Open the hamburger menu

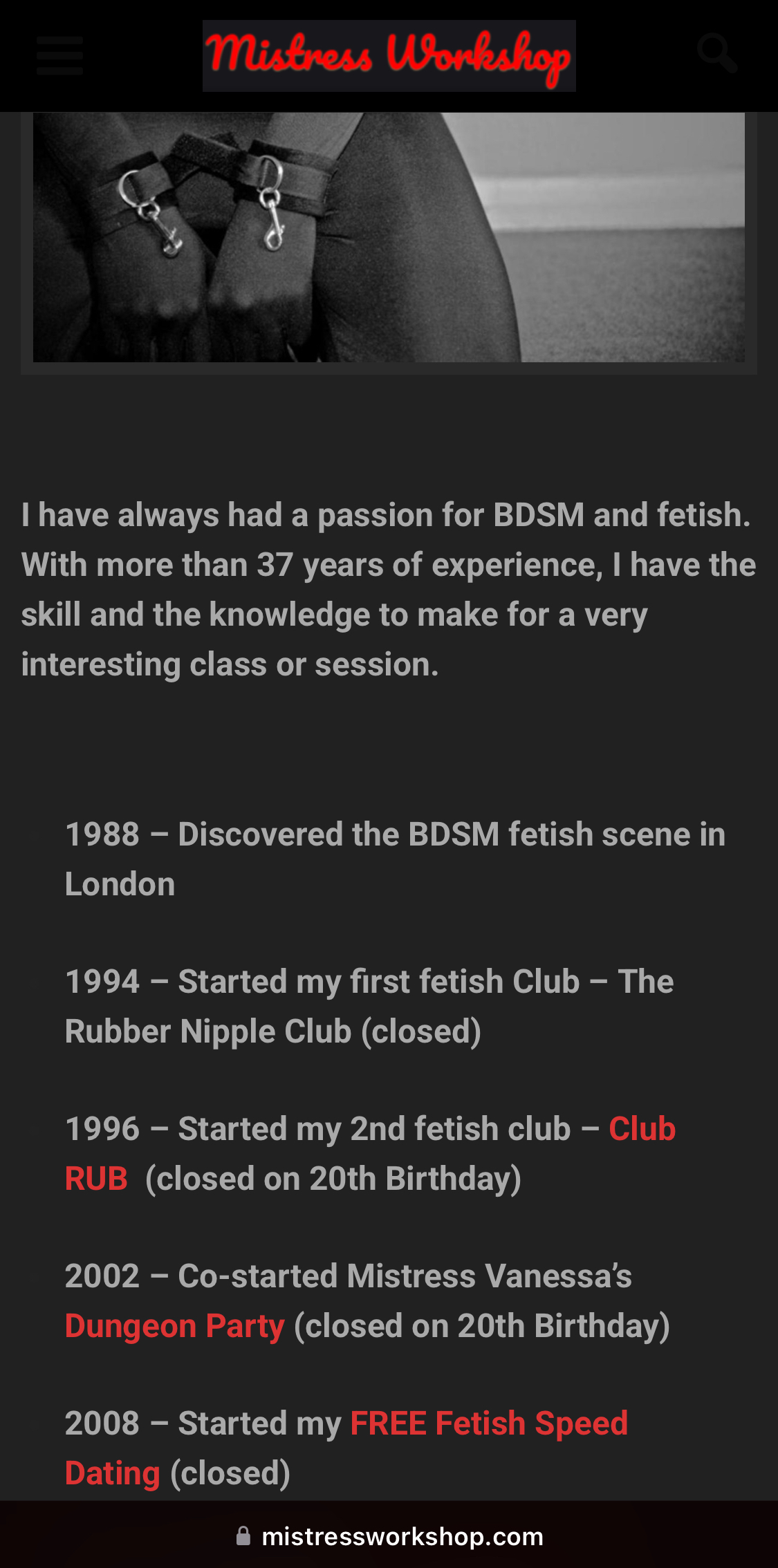[60, 55]
